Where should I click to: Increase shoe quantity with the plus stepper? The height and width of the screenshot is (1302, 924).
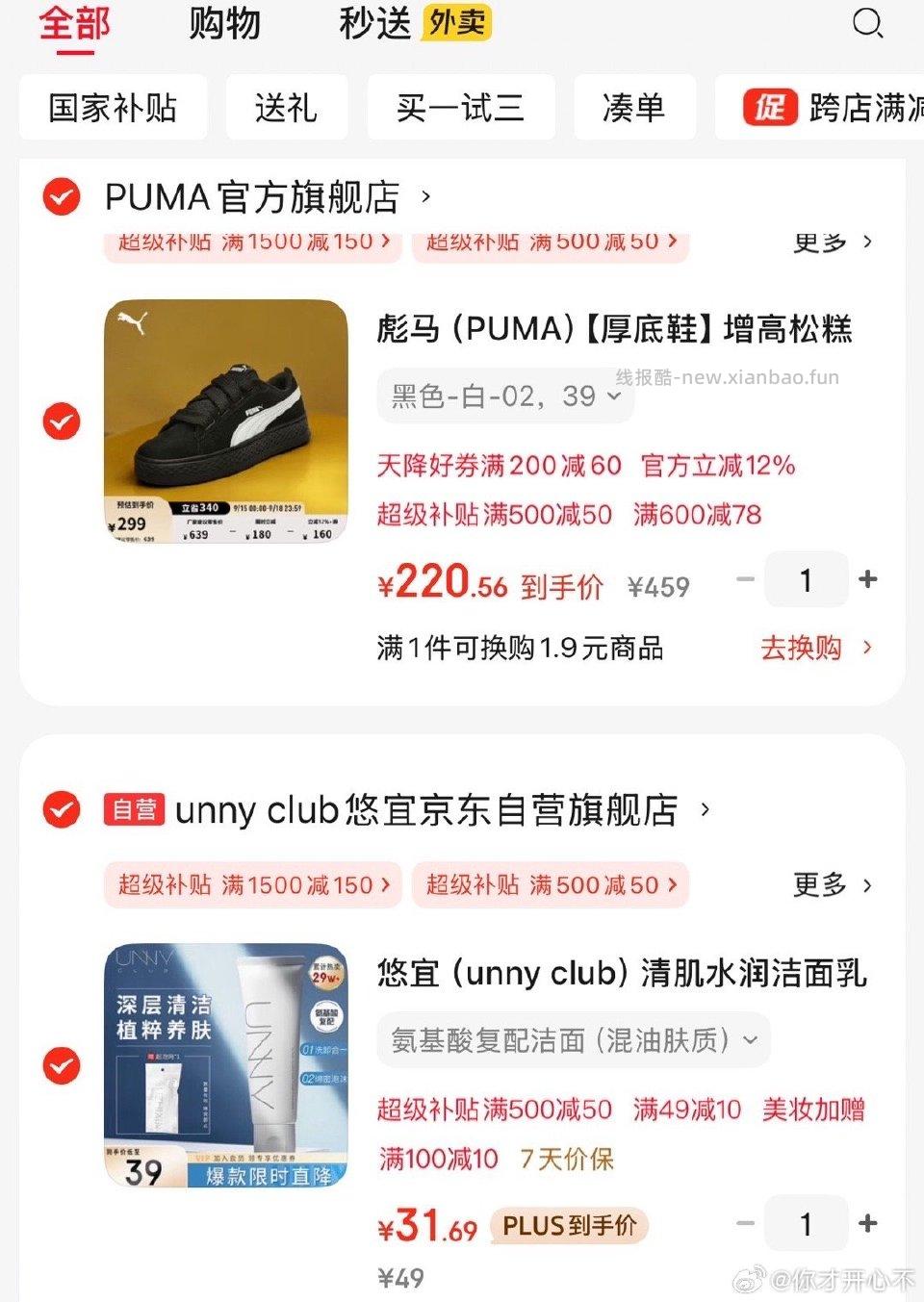click(x=867, y=578)
